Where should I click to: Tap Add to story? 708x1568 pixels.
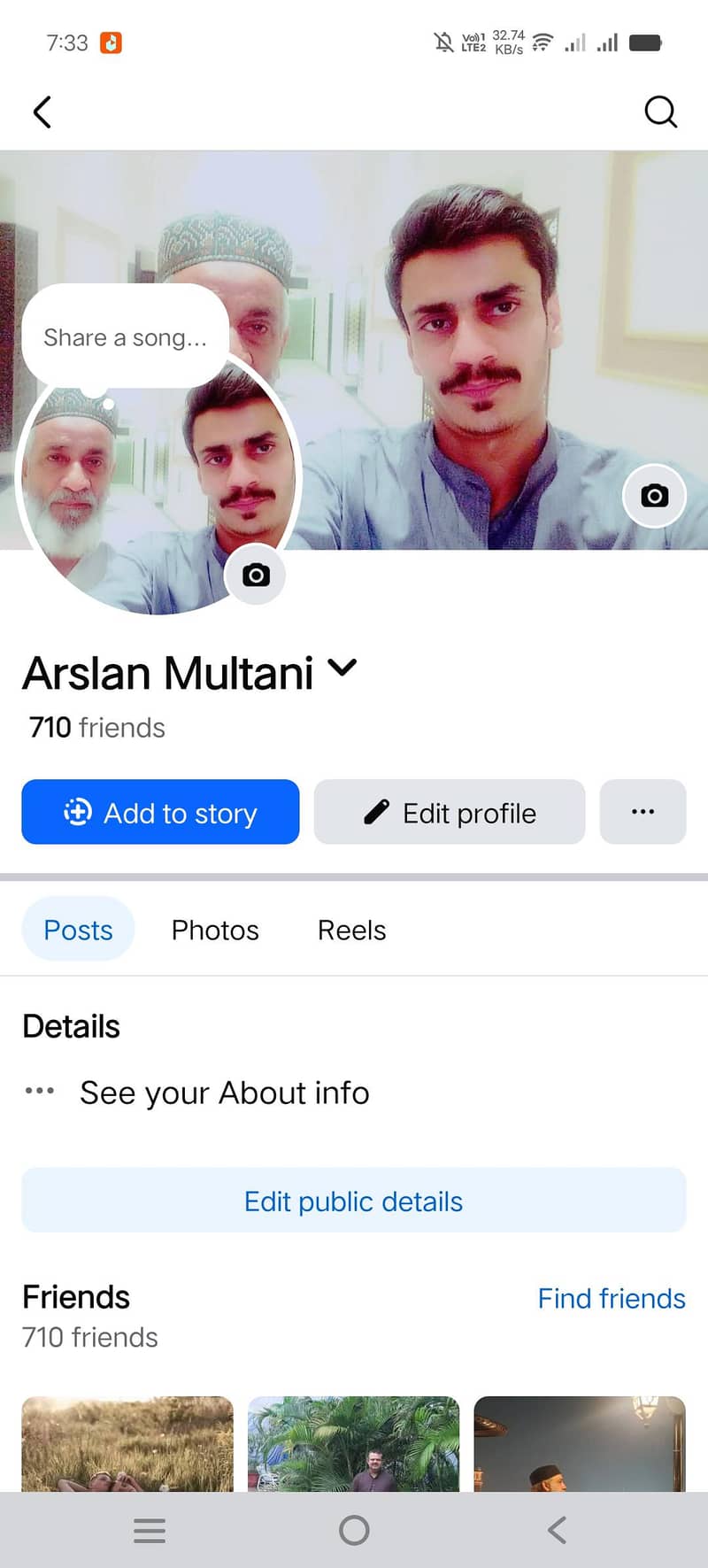pos(160,812)
